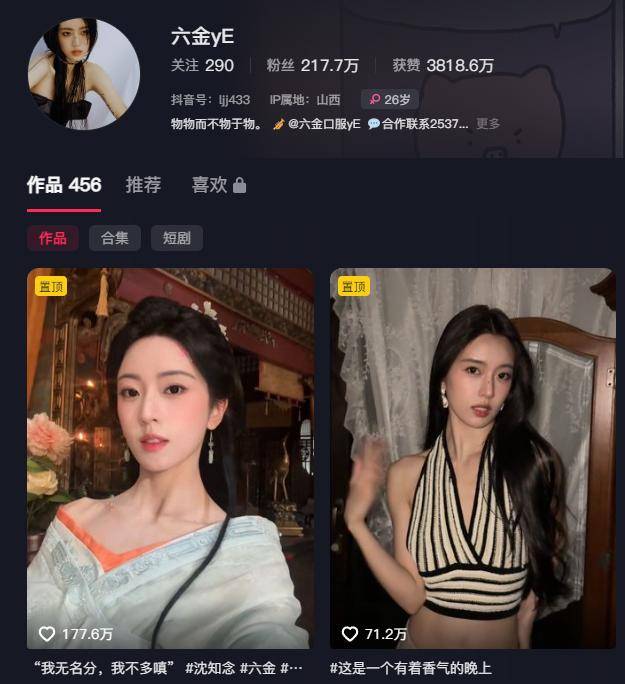625x684 pixels.
Task: Switch to the 作品 456 tab
Action: pyautogui.click(x=64, y=185)
